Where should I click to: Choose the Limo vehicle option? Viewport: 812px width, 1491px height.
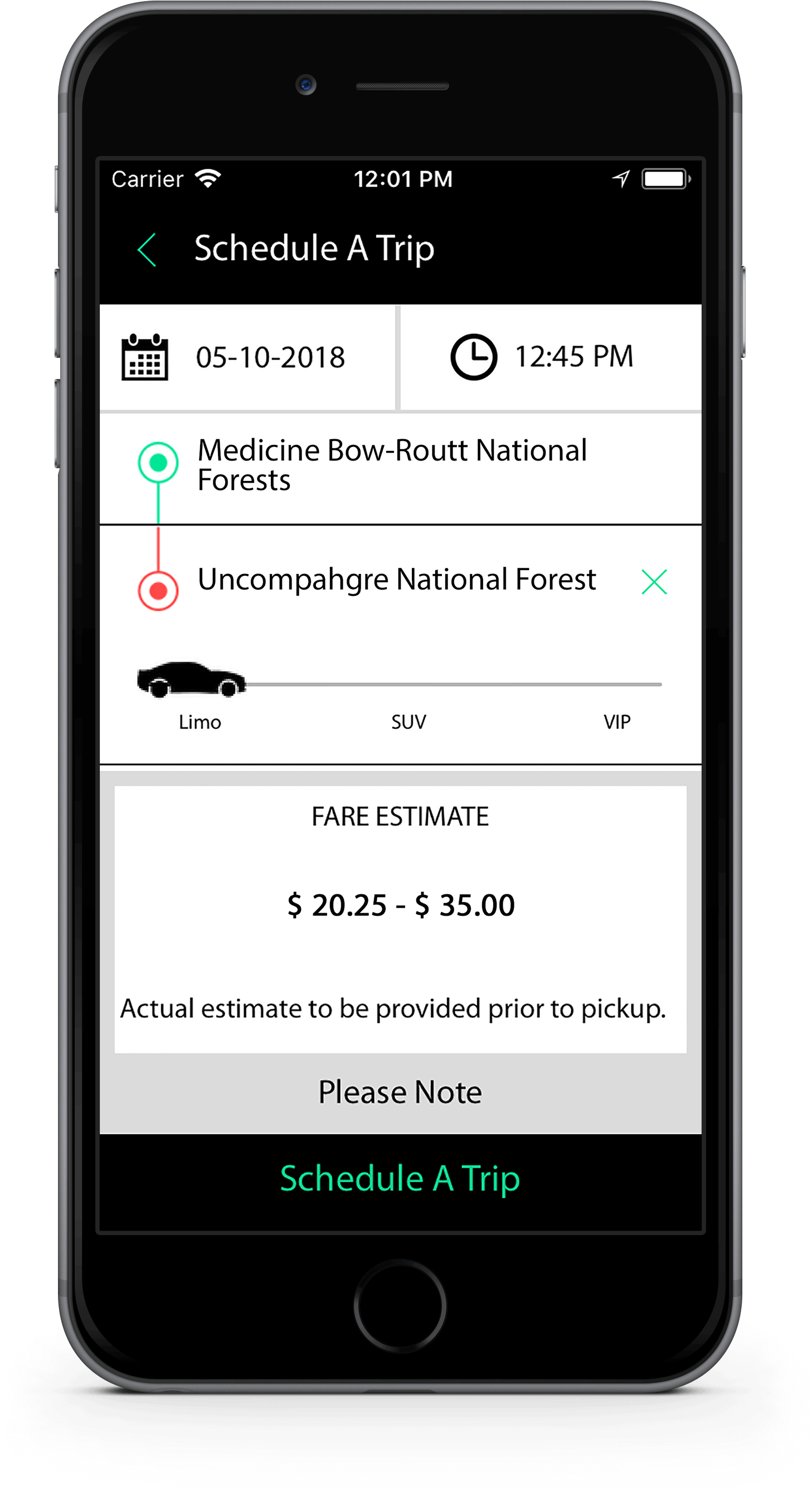coord(200,721)
